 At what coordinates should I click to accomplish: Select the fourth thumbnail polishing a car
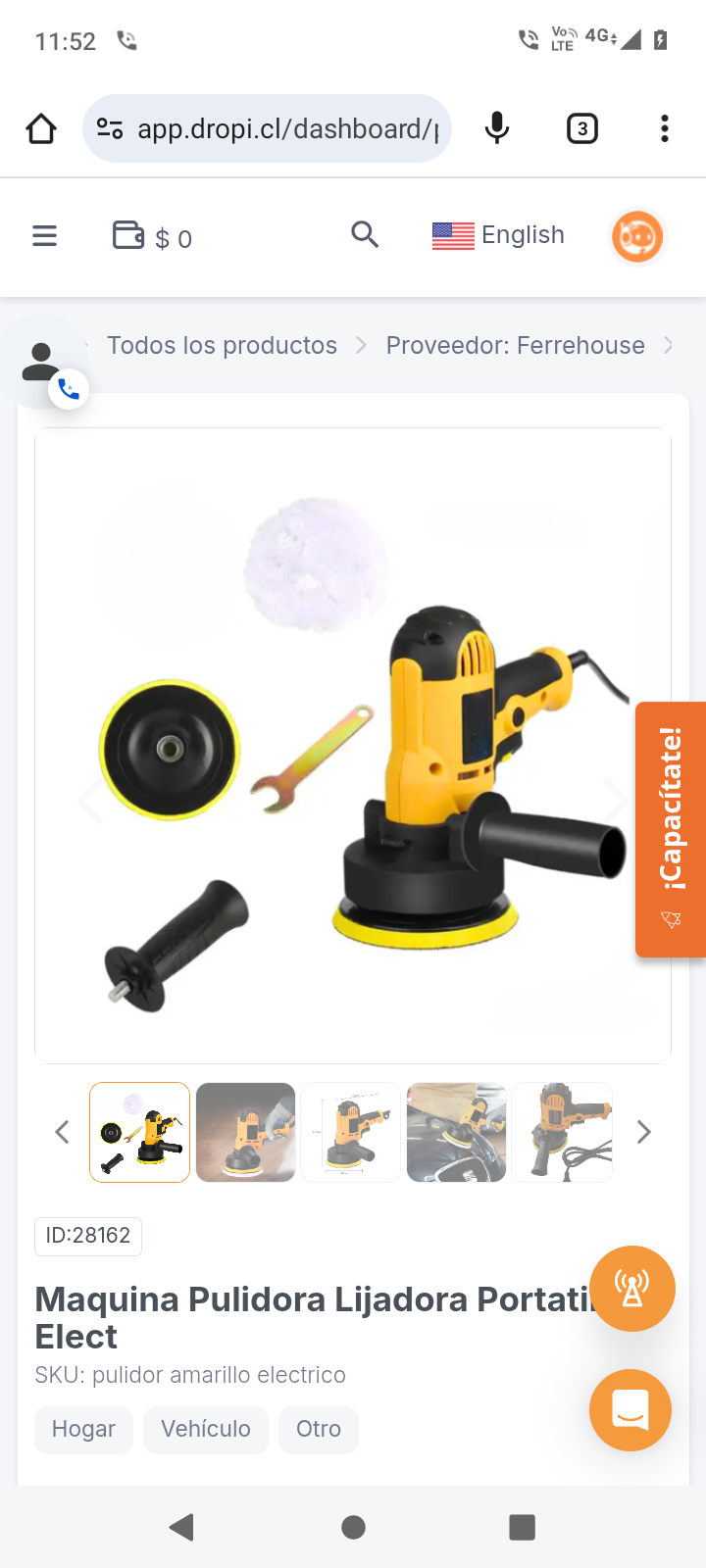(456, 1133)
